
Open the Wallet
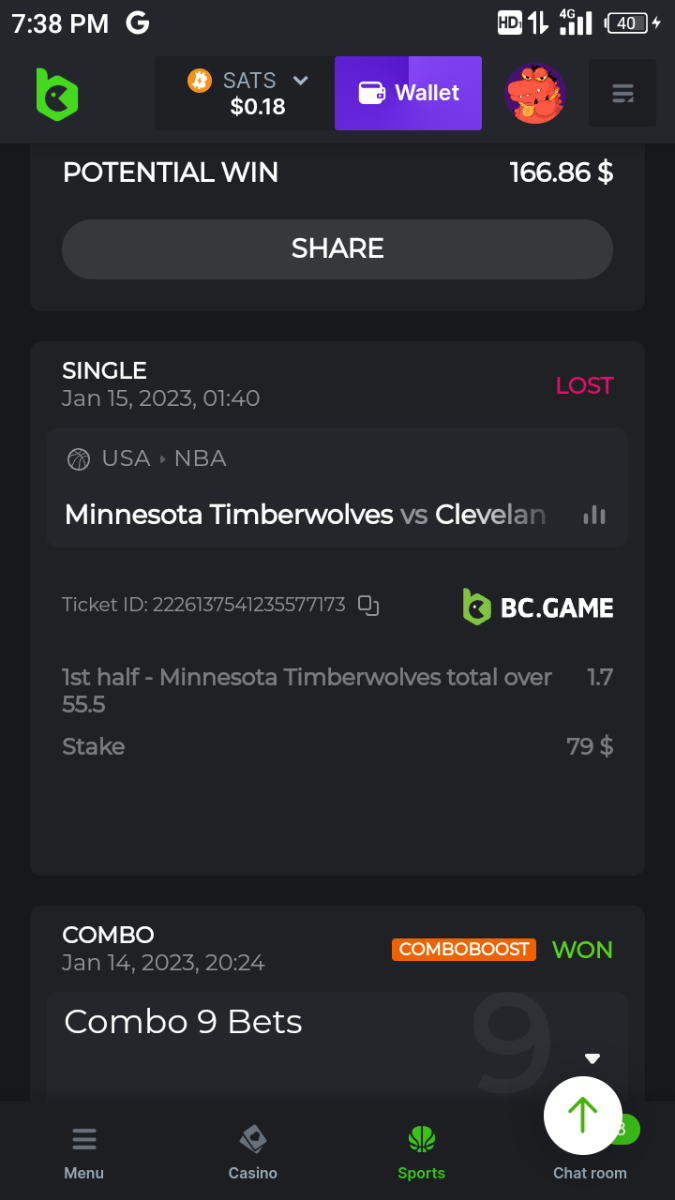point(408,93)
